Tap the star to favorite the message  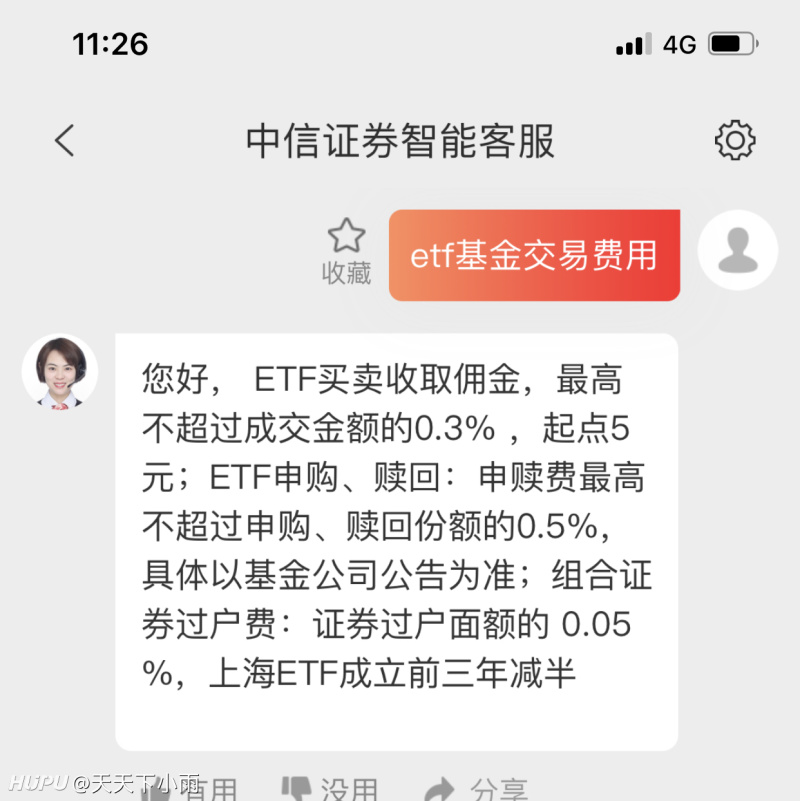point(345,235)
